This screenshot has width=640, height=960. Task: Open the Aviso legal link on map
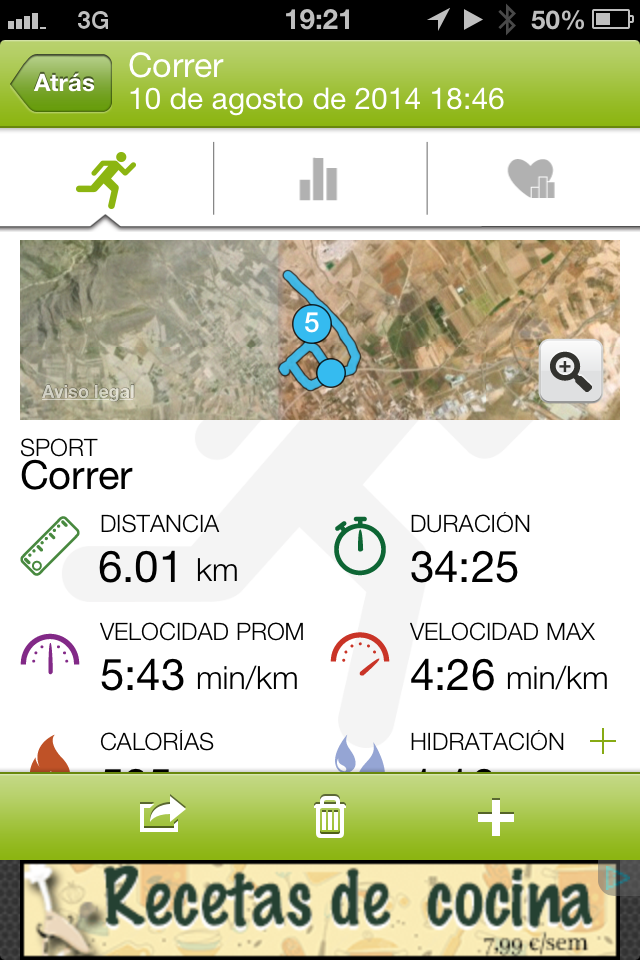[88, 393]
